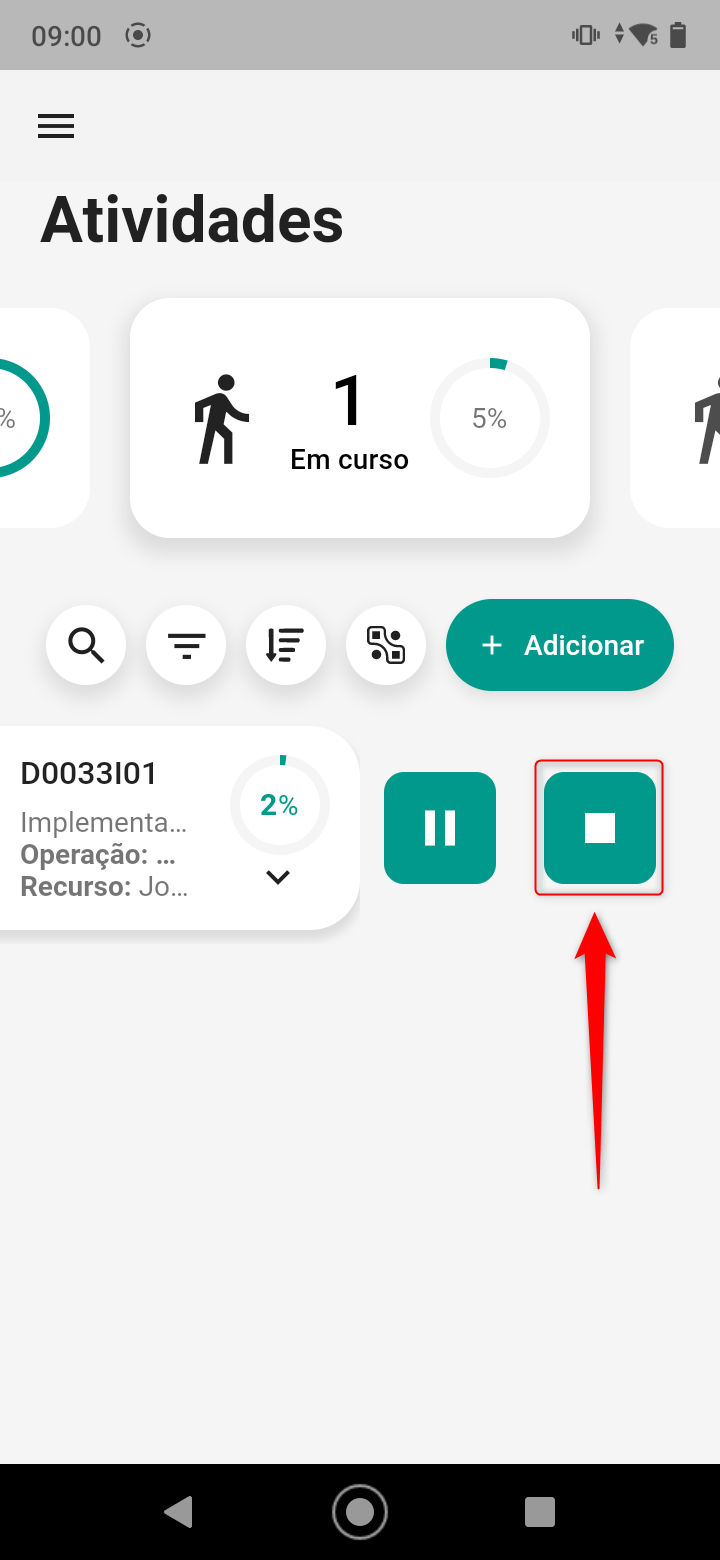Open the hamburger drawer menu
Screen dimensions: 720x1560
(x=56, y=126)
